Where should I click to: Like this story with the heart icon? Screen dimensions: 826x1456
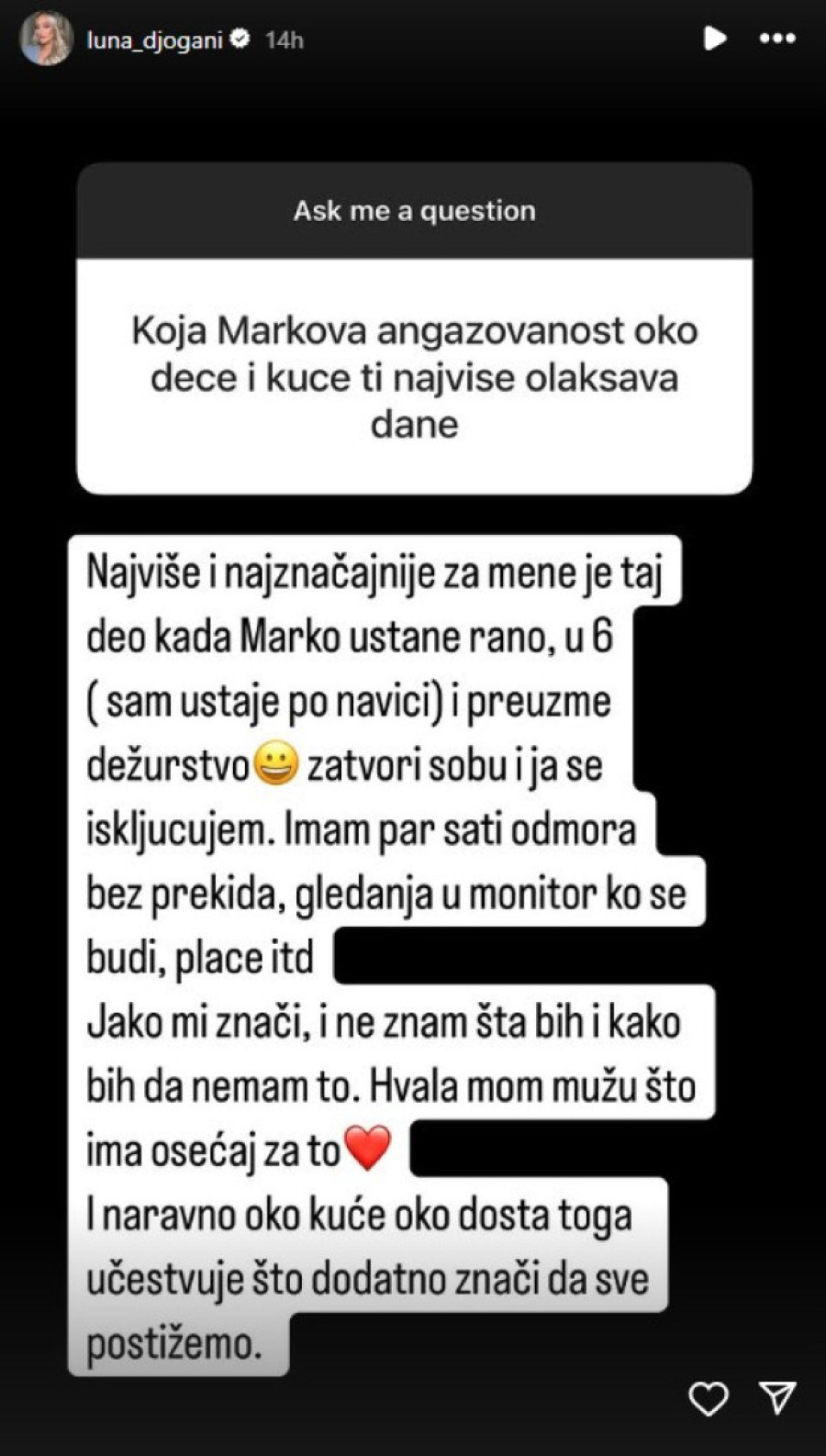(x=708, y=1398)
